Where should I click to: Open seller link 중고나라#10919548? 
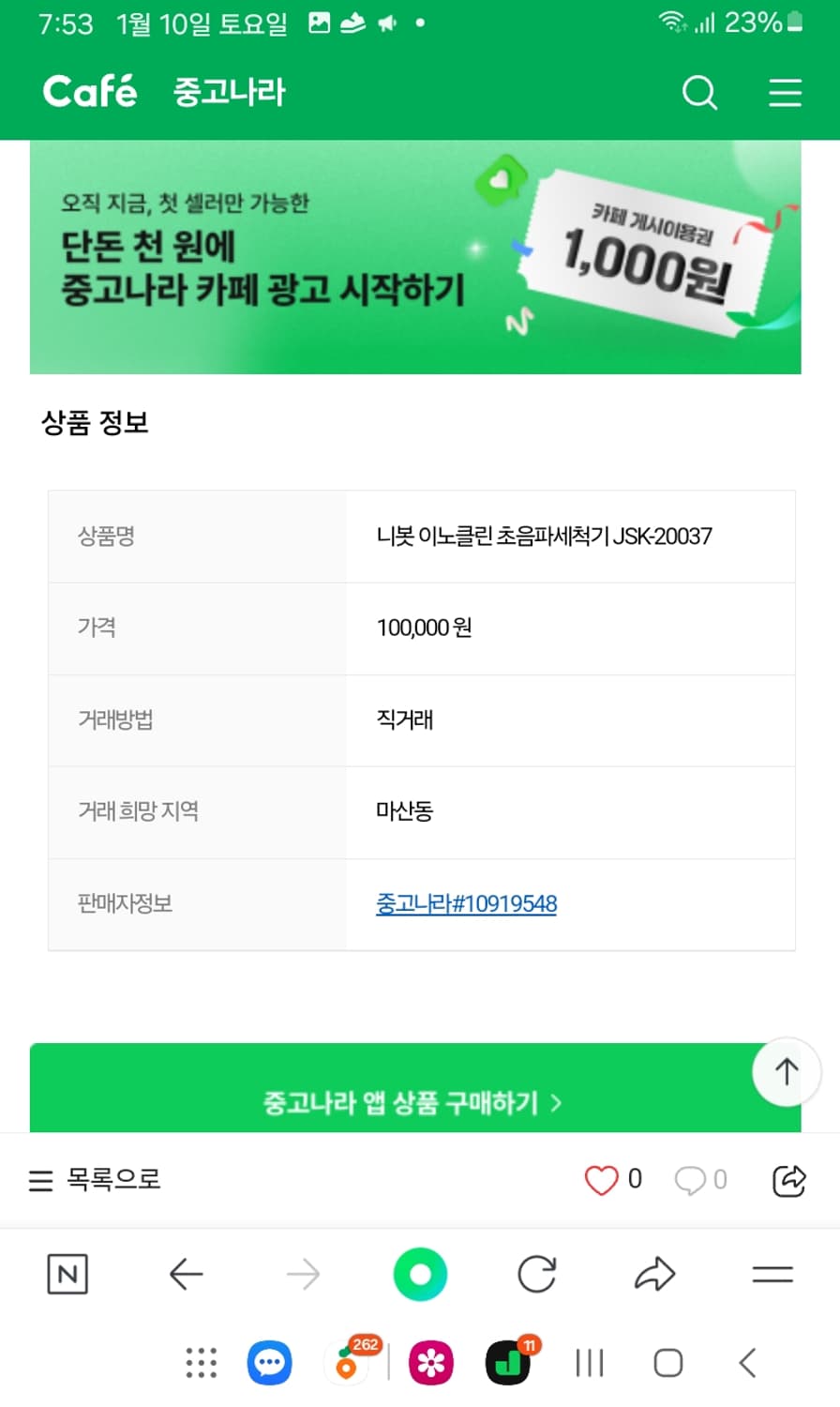tap(466, 903)
